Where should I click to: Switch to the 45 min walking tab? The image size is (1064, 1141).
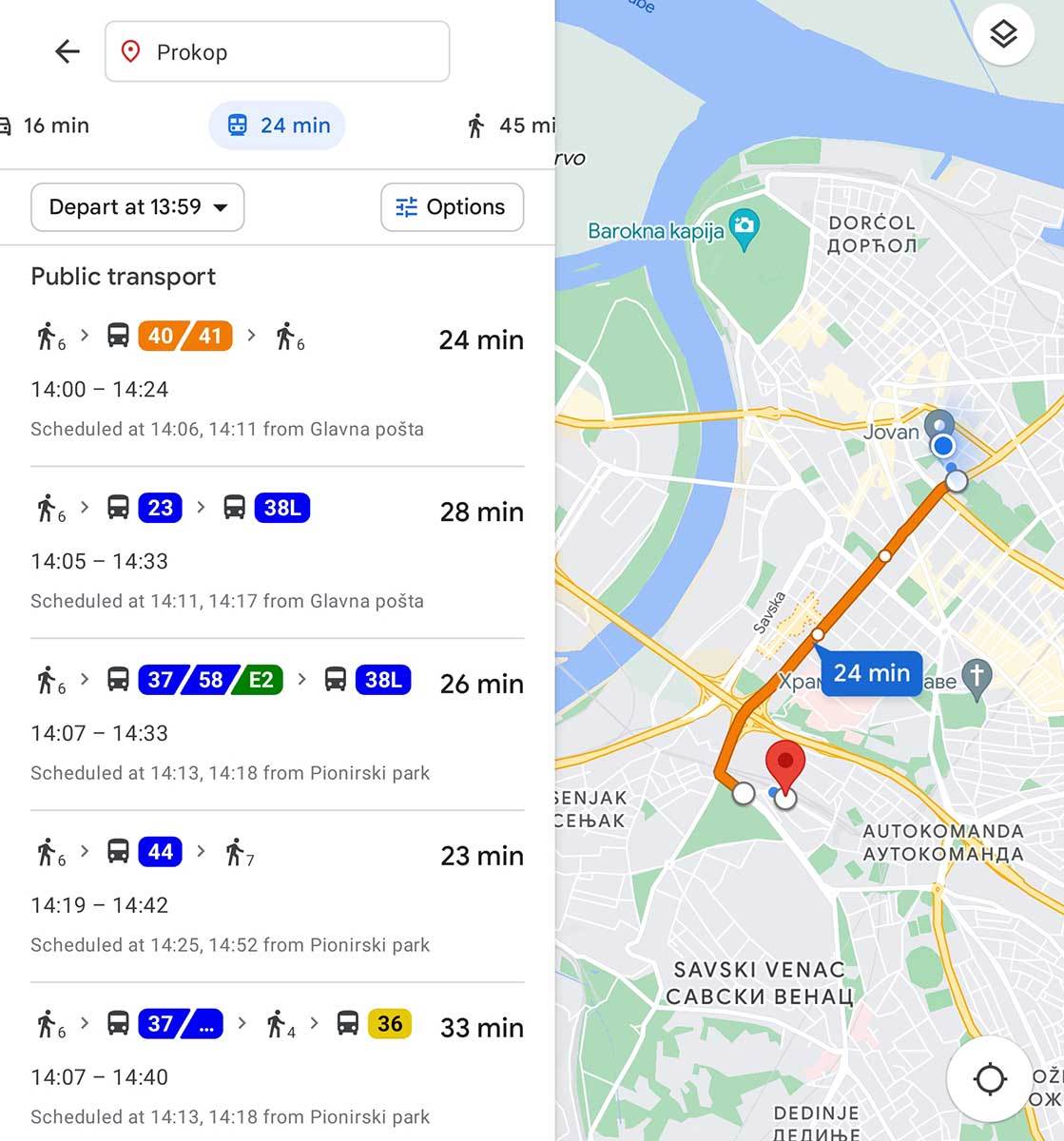coord(511,126)
